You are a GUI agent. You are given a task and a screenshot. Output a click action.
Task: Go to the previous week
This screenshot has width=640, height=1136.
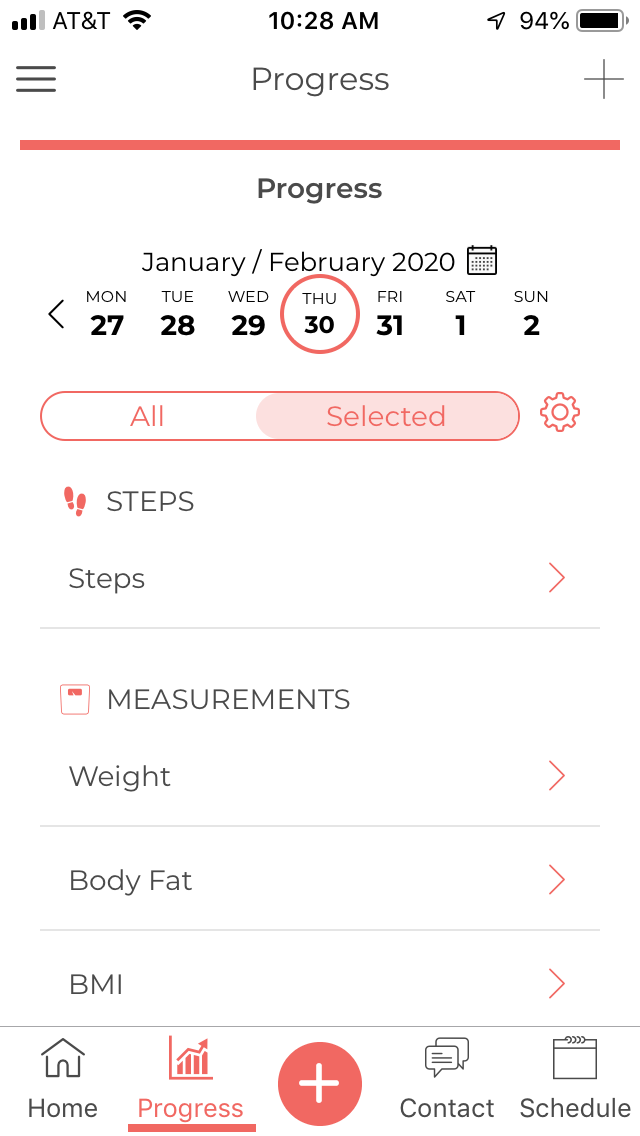pos(56,314)
